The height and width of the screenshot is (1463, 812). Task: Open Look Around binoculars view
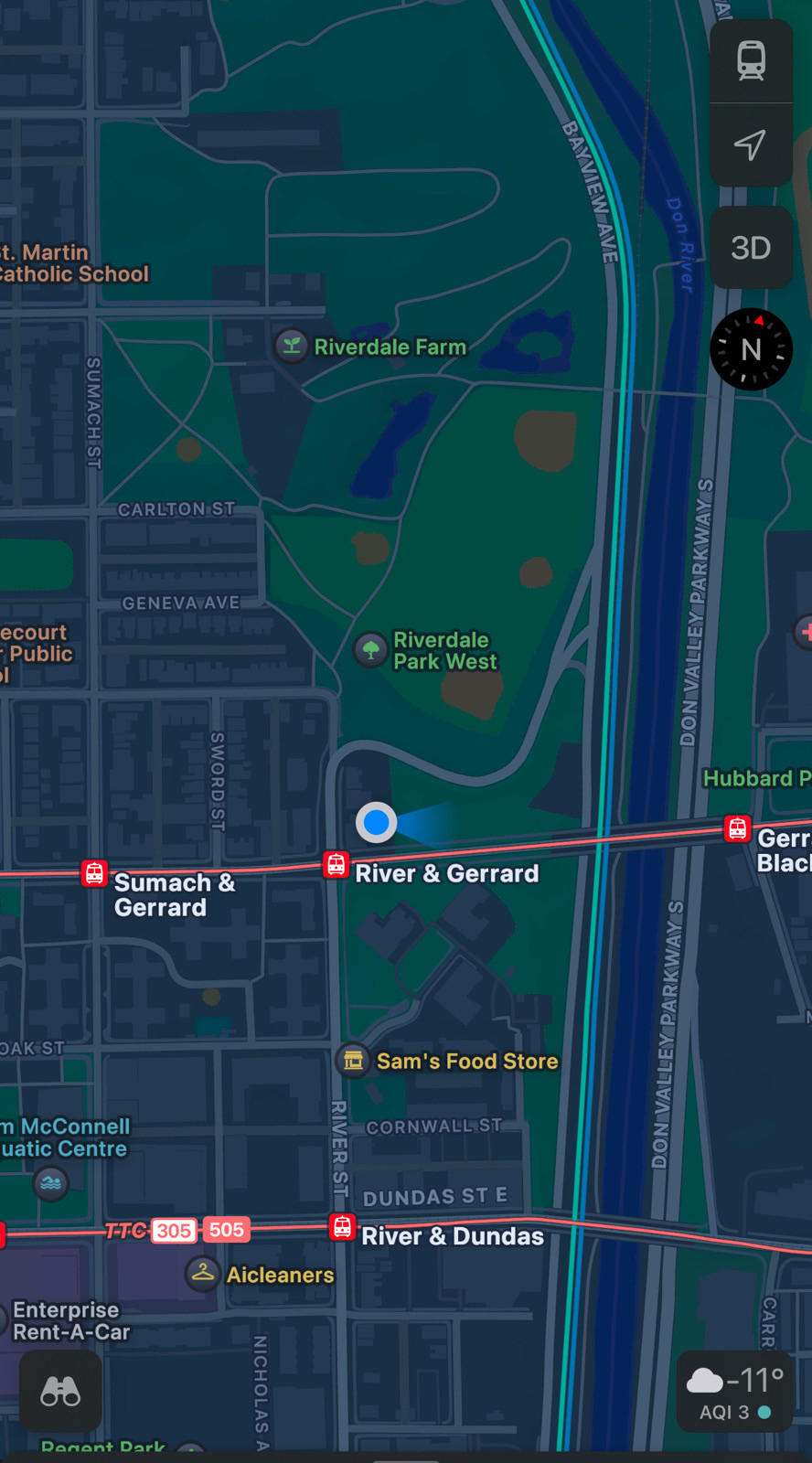[60, 1391]
